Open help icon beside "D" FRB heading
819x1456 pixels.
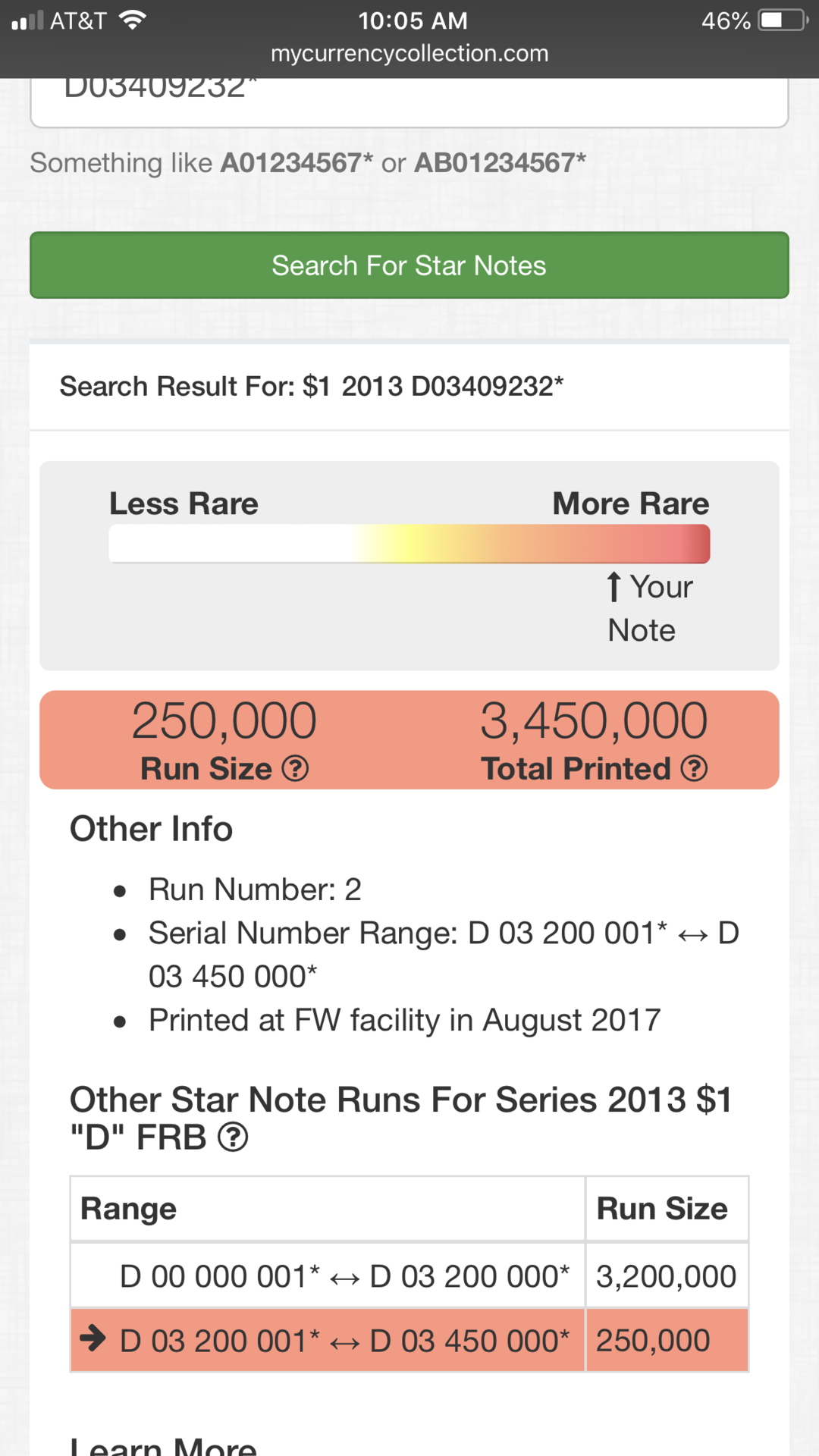click(x=233, y=1137)
